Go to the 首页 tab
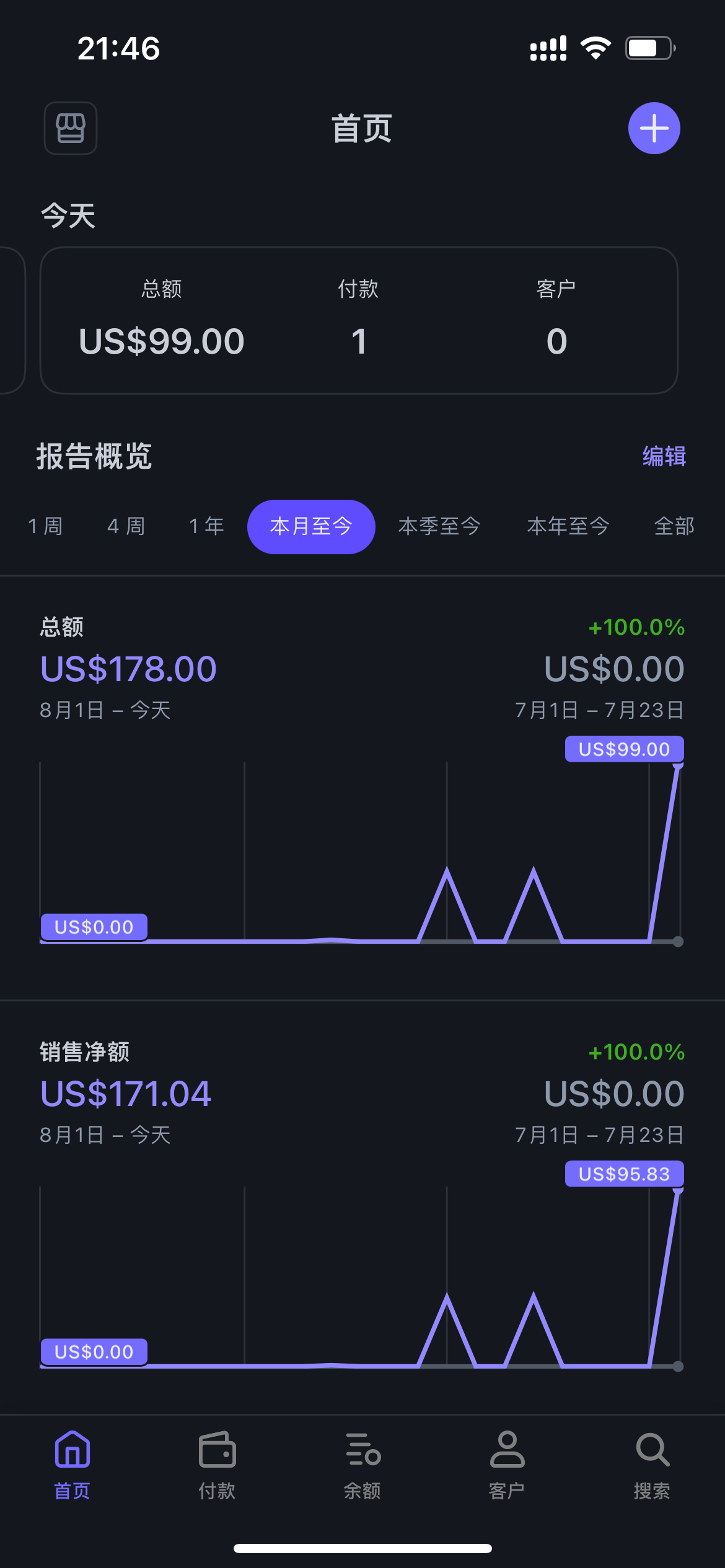Viewport: 725px width, 1568px height. (x=72, y=1464)
